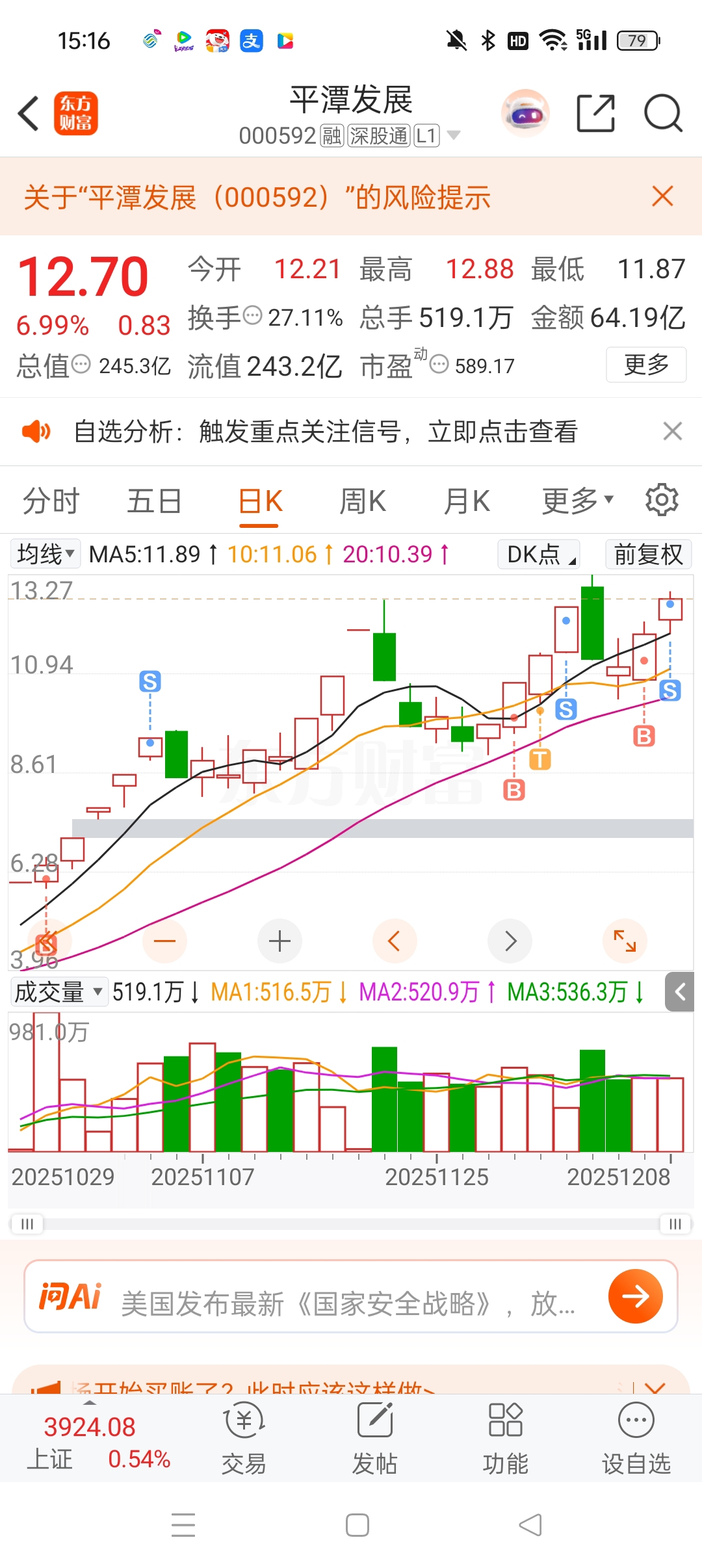702x1568 pixels.
Task: Select the 周K chart tab
Action: tap(363, 501)
